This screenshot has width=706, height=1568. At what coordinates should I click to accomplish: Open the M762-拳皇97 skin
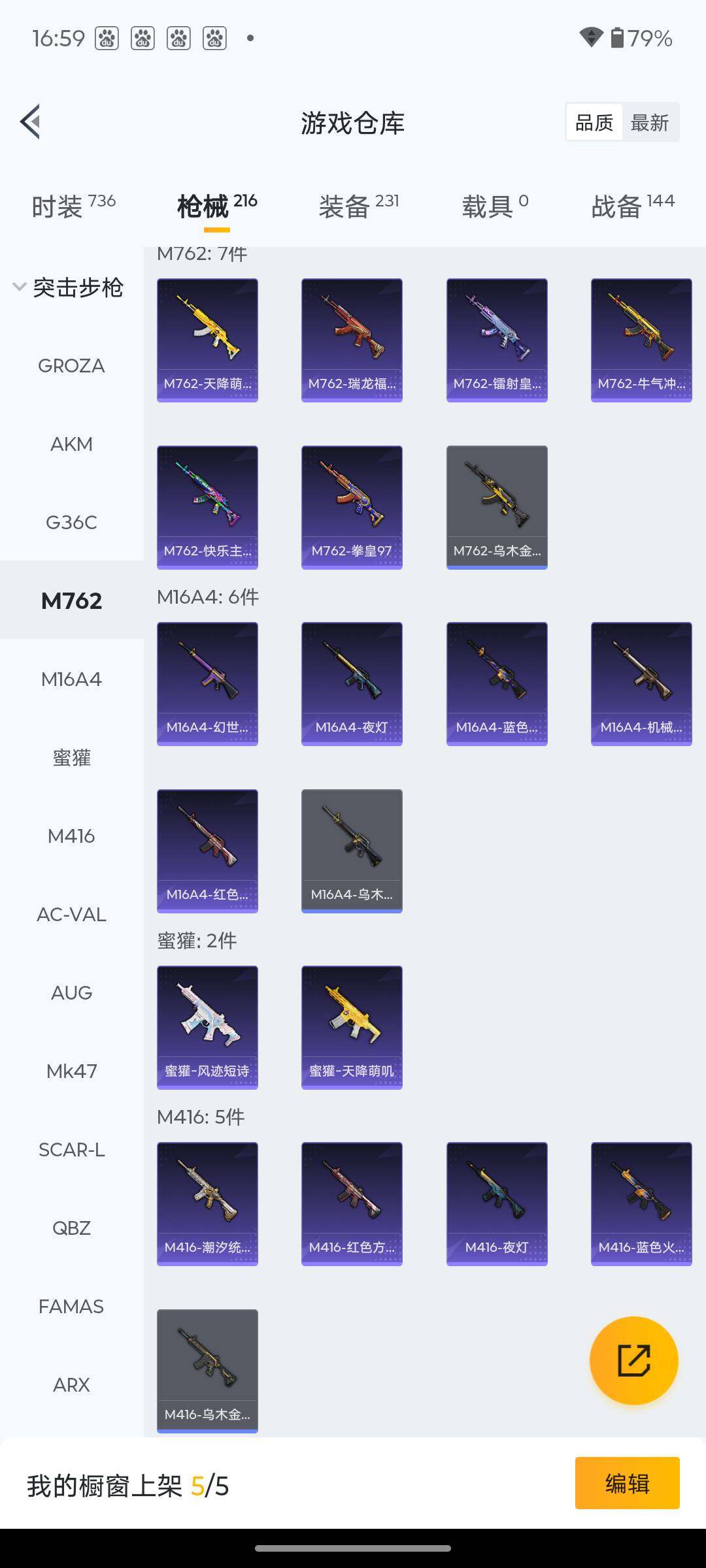tap(352, 507)
